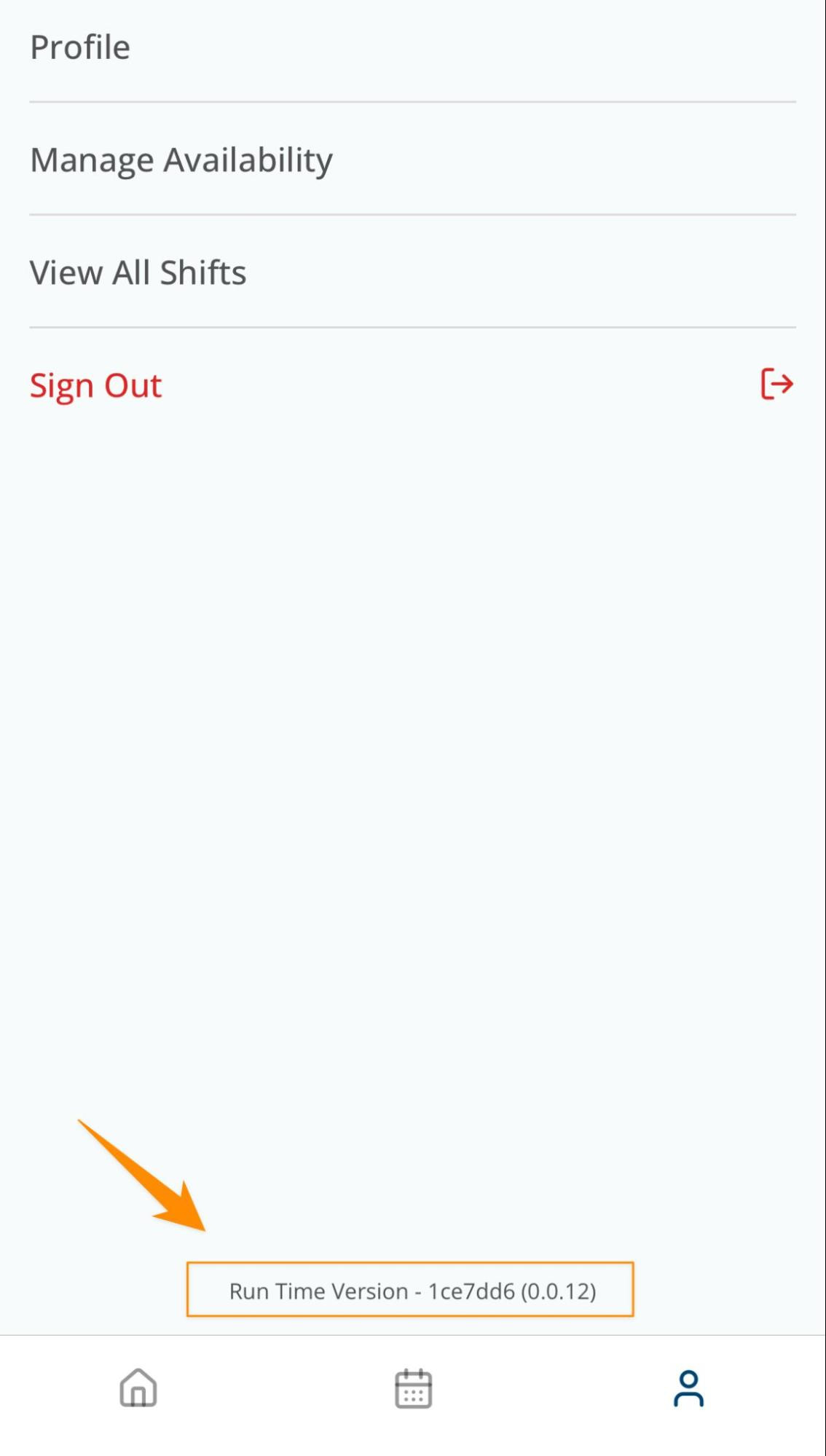Image resolution: width=826 pixels, height=1456 pixels.
Task: Go to View All Shifts
Action: [412, 272]
